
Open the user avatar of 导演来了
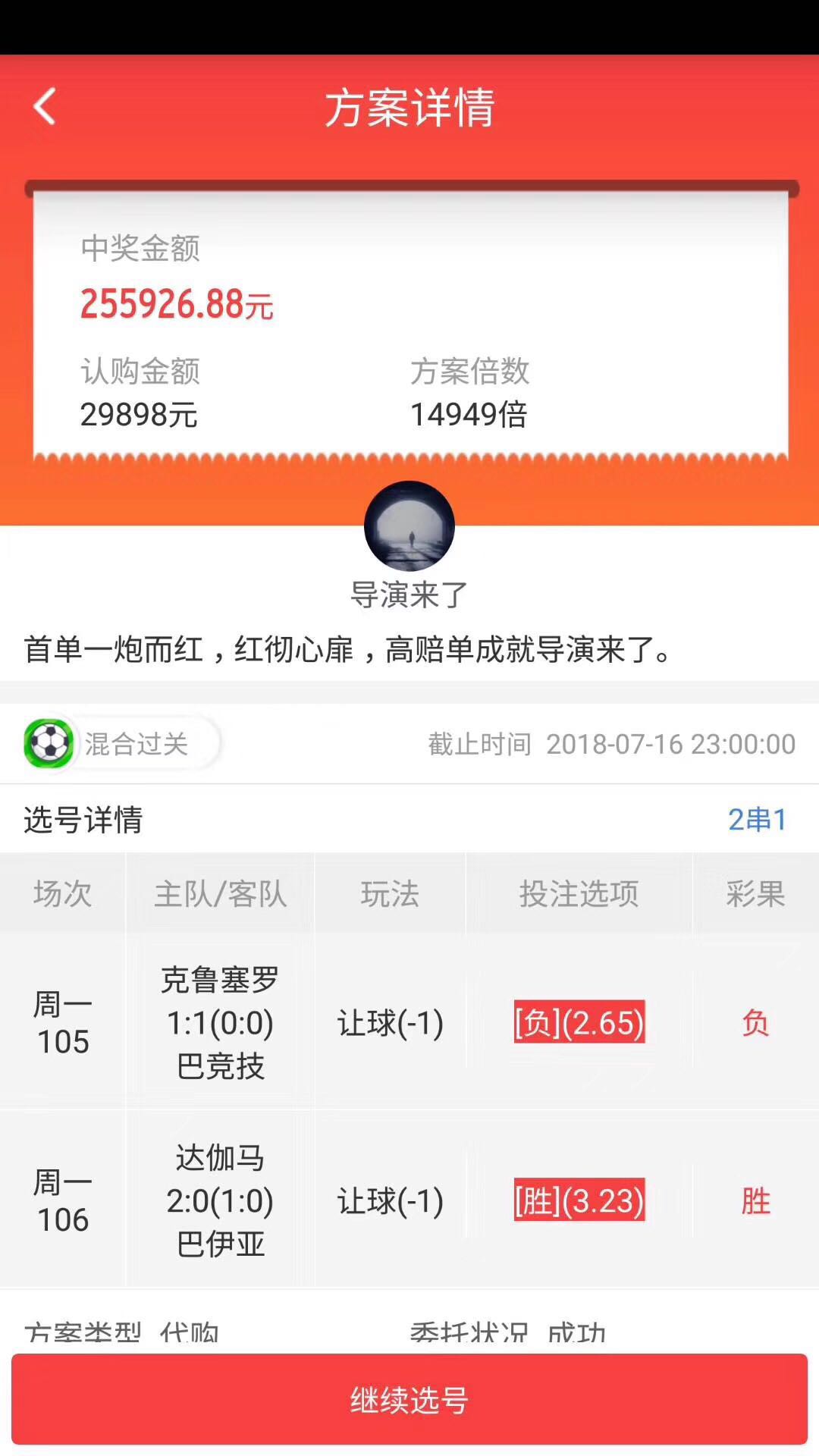tap(409, 525)
